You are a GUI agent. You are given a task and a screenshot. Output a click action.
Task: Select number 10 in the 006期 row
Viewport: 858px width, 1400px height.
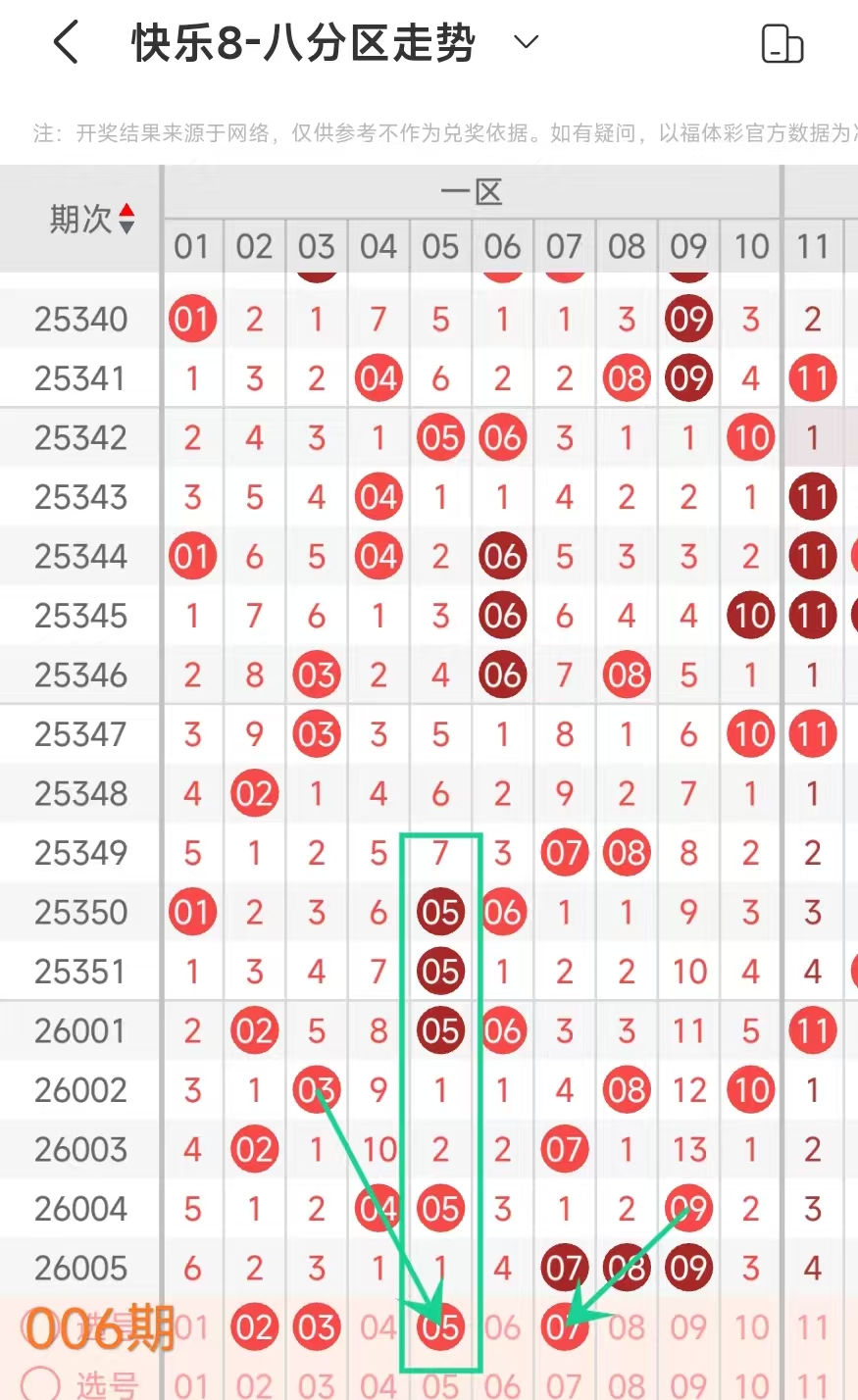click(x=751, y=1327)
